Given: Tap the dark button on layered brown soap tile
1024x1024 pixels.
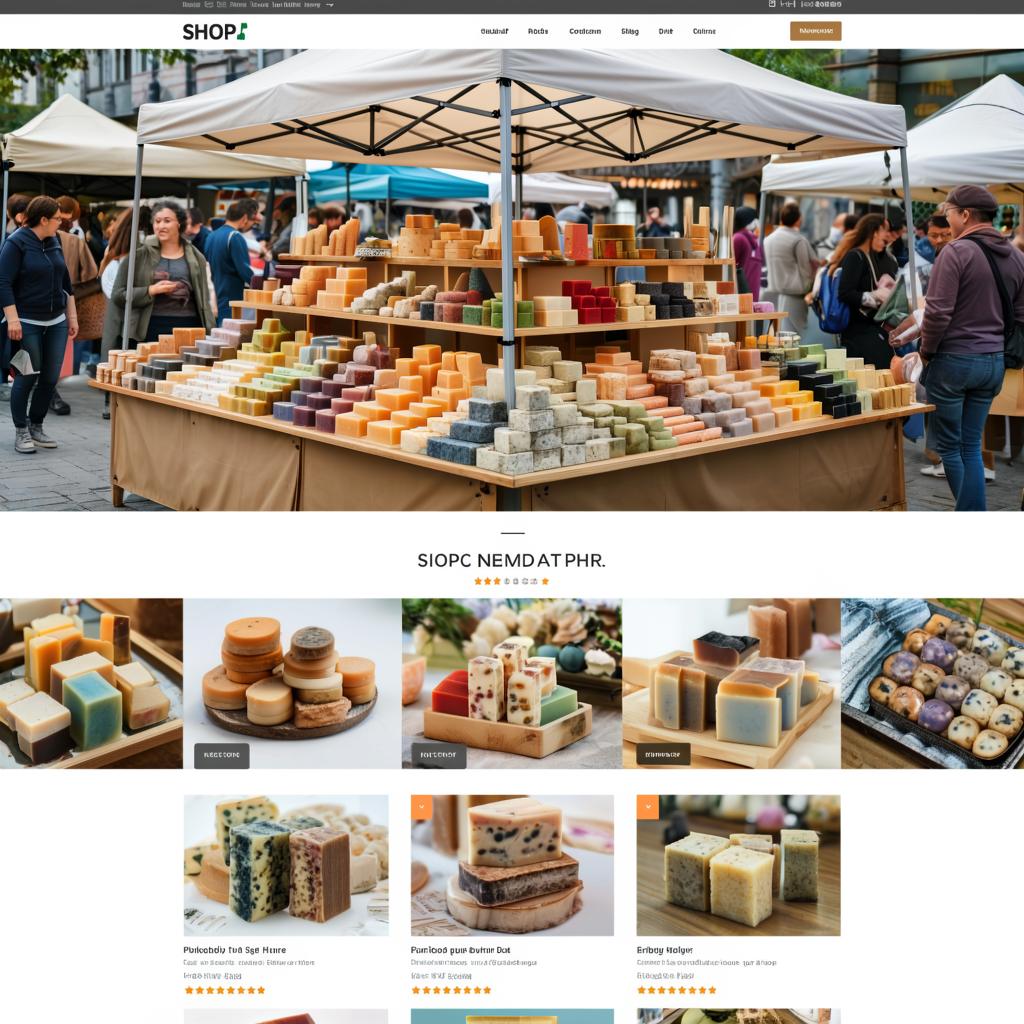Looking at the screenshot, I should click(x=663, y=754).
